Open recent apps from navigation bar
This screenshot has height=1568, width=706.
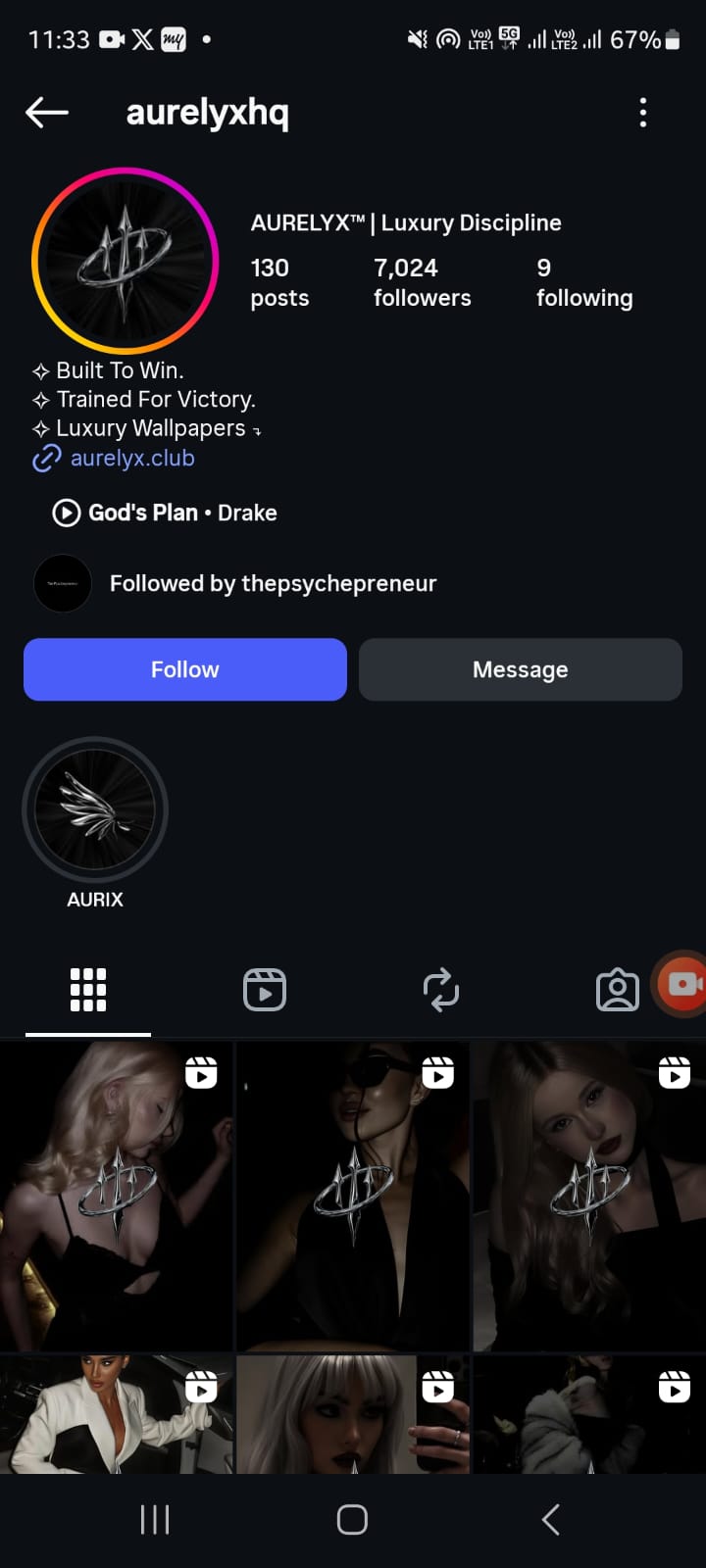pyautogui.click(x=155, y=1520)
